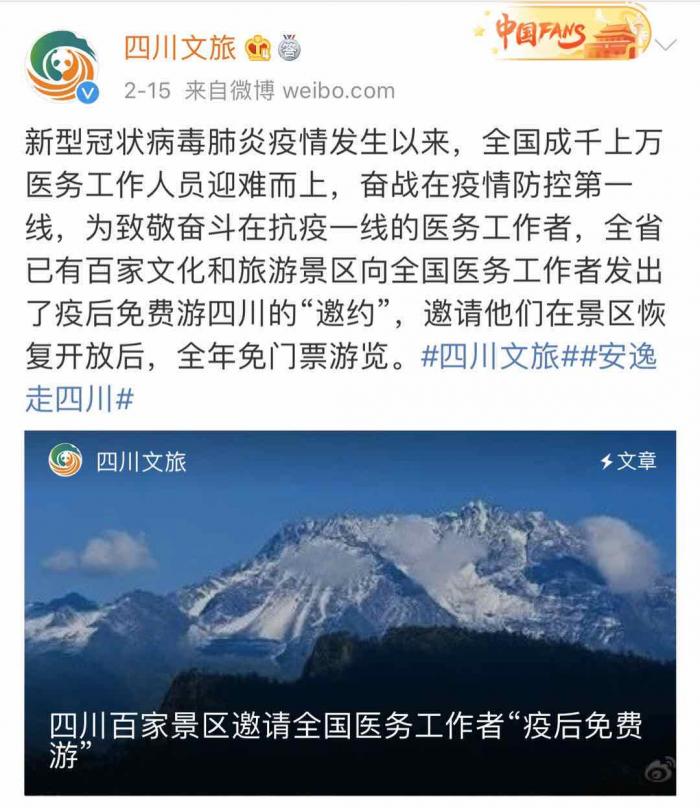The width and height of the screenshot is (700, 808).
Task: Expand the post options chevron
Action: coord(663,44)
